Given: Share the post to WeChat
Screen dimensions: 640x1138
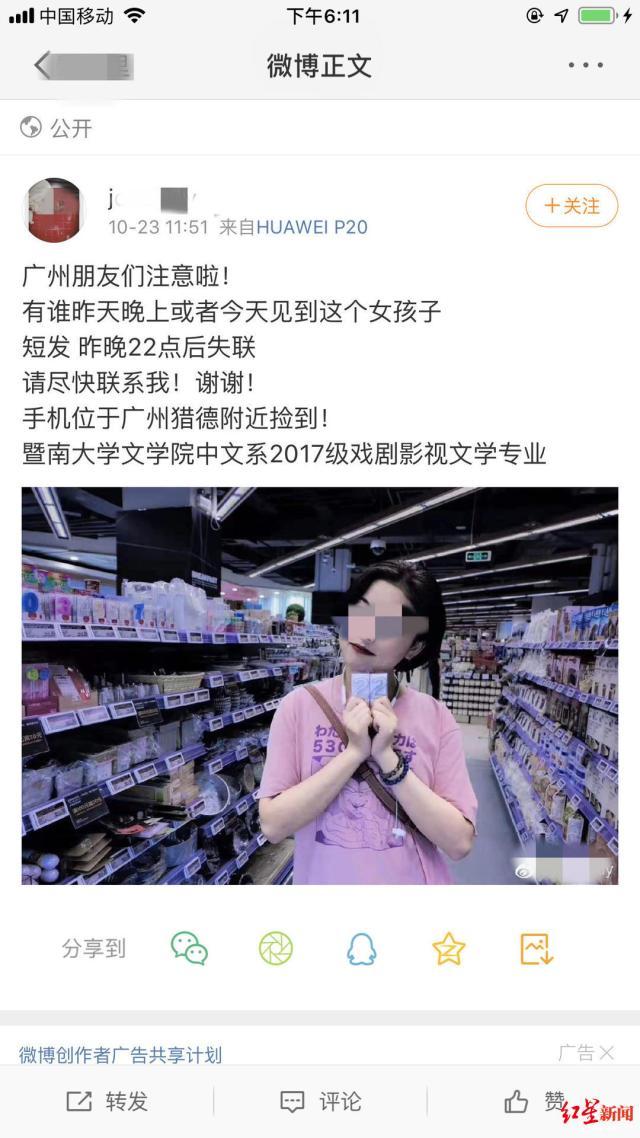Looking at the screenshot, I should 189,948.
